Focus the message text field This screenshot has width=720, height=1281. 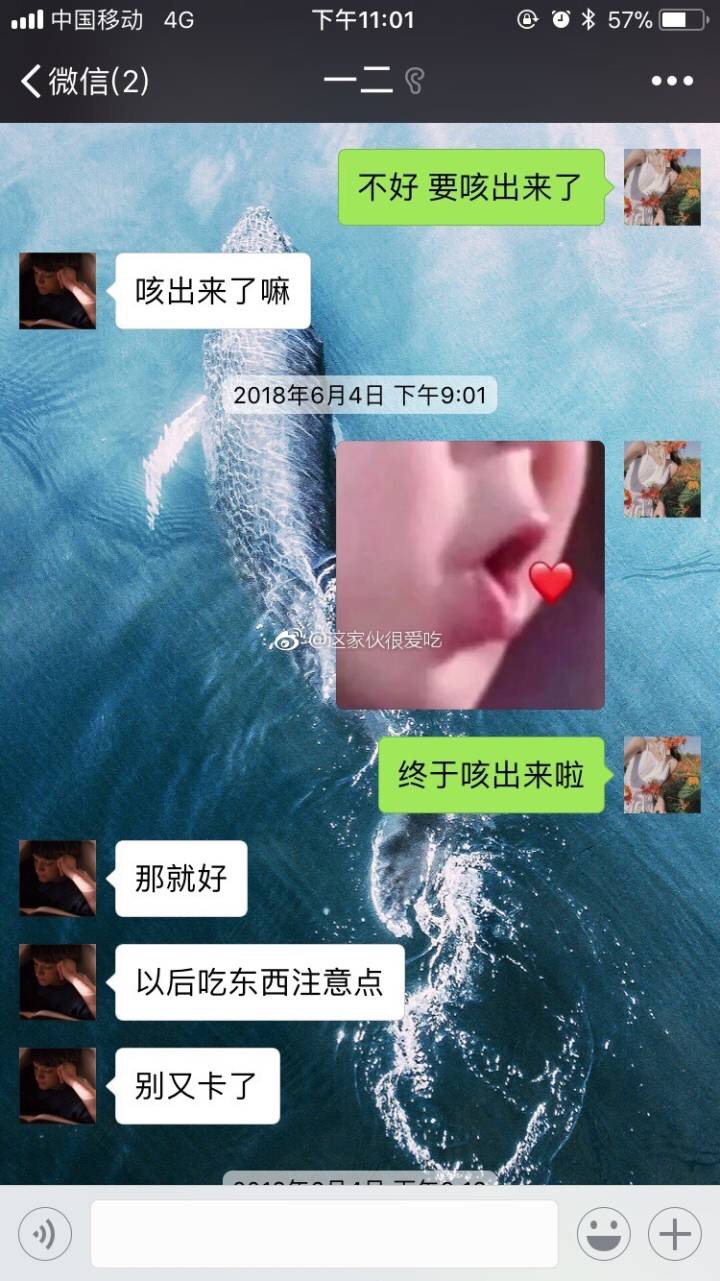(x=324, y=1234)
